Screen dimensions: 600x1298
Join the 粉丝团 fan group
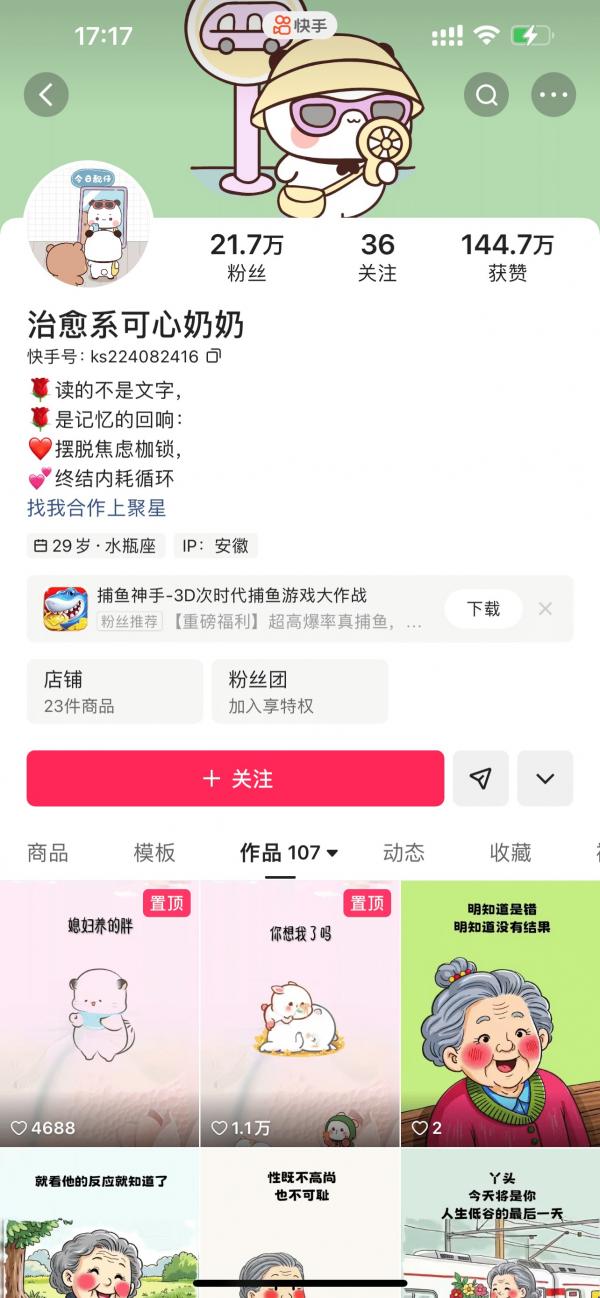pyautogui.click(x=300, y=691)
